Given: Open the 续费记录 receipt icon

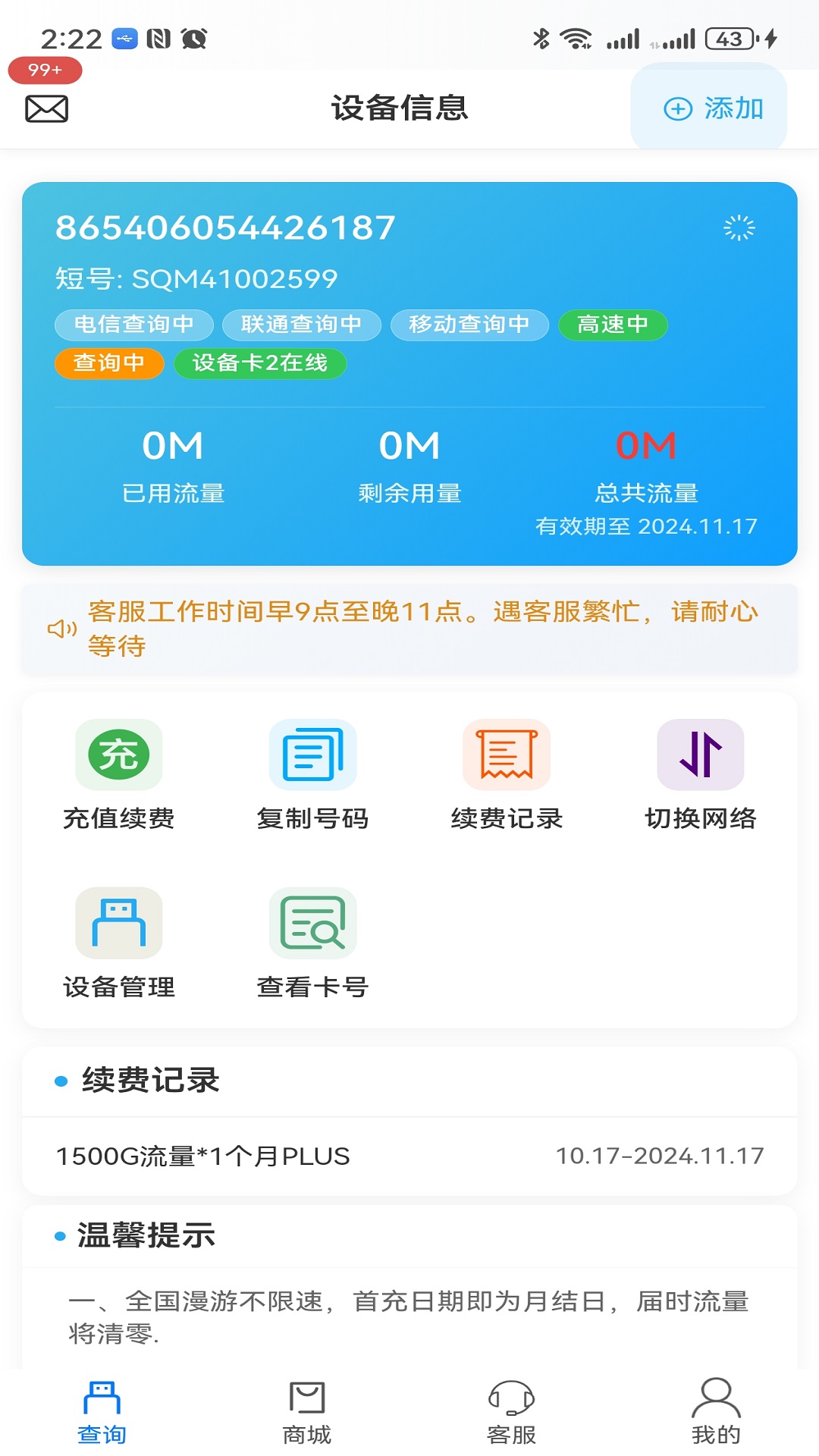Looking at the screenshot, I should (507, 755).
